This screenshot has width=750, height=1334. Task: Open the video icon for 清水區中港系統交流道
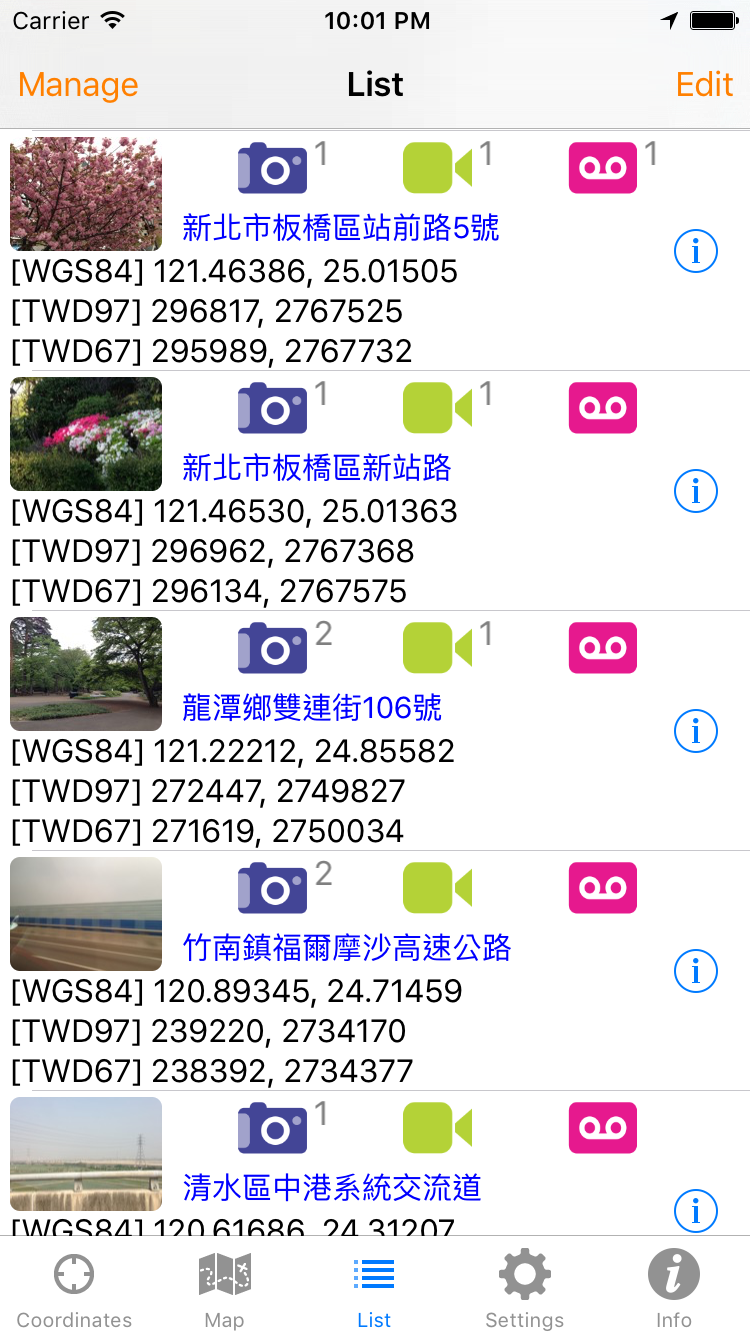435,1127
